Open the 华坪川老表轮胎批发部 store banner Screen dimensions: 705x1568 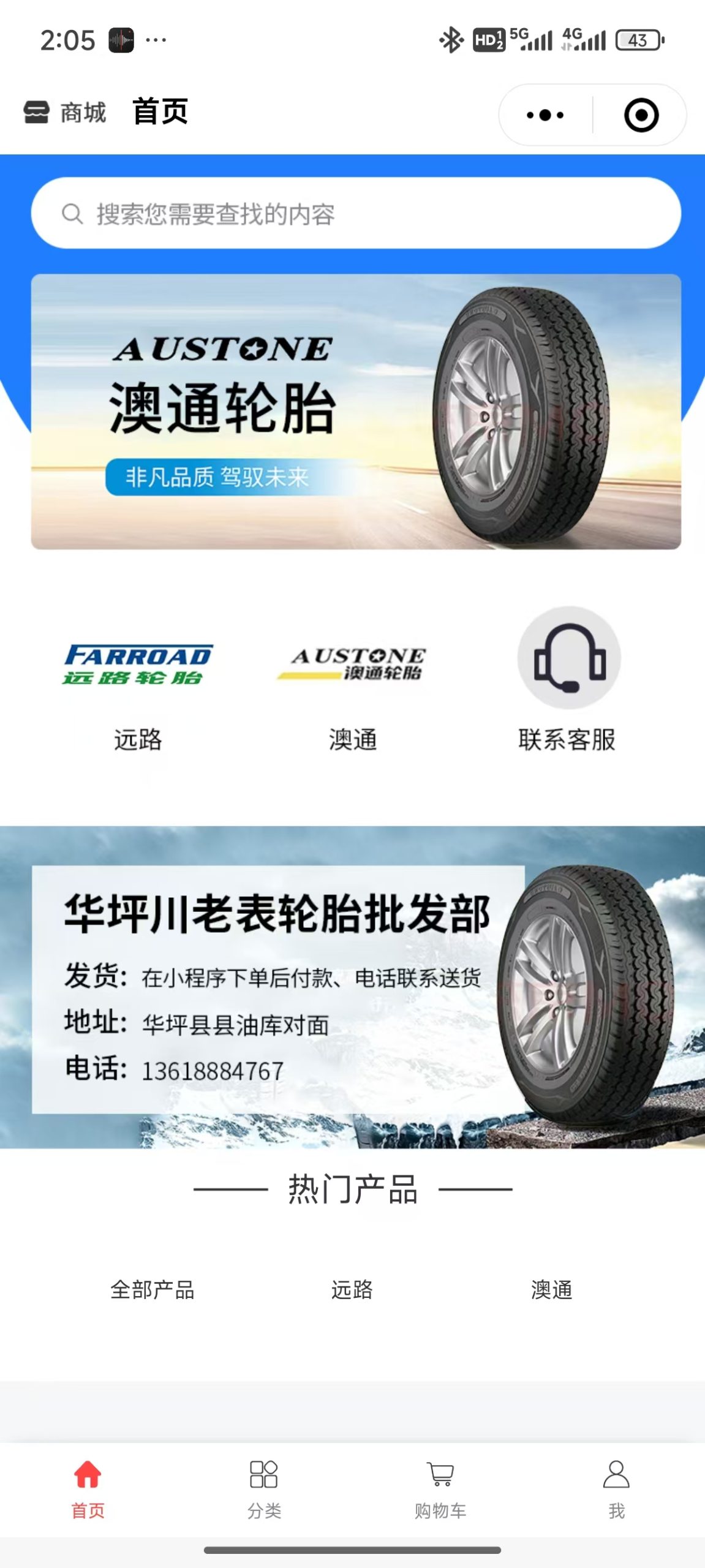pyautogui.click(x=352, y=986)
